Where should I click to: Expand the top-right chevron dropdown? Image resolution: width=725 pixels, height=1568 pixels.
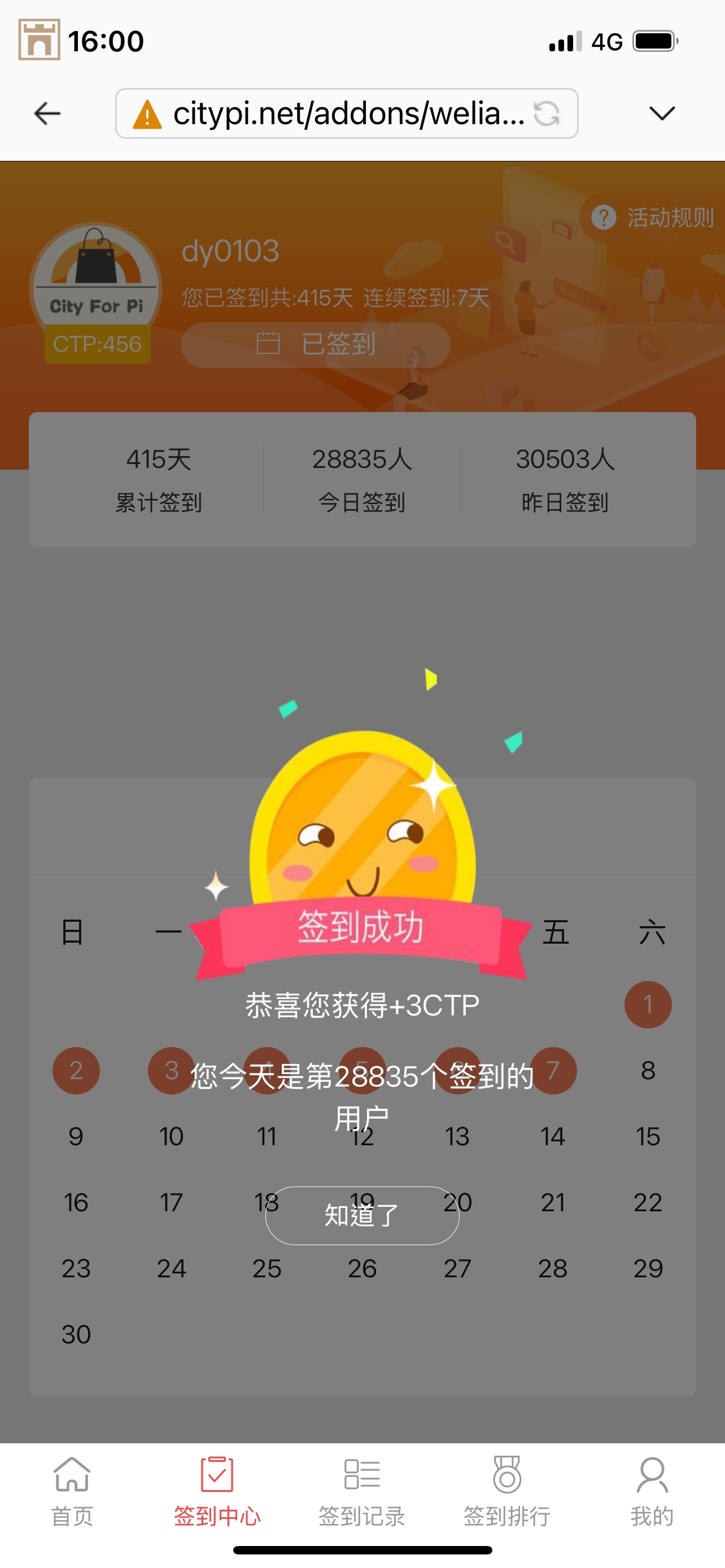coord(662,113)
